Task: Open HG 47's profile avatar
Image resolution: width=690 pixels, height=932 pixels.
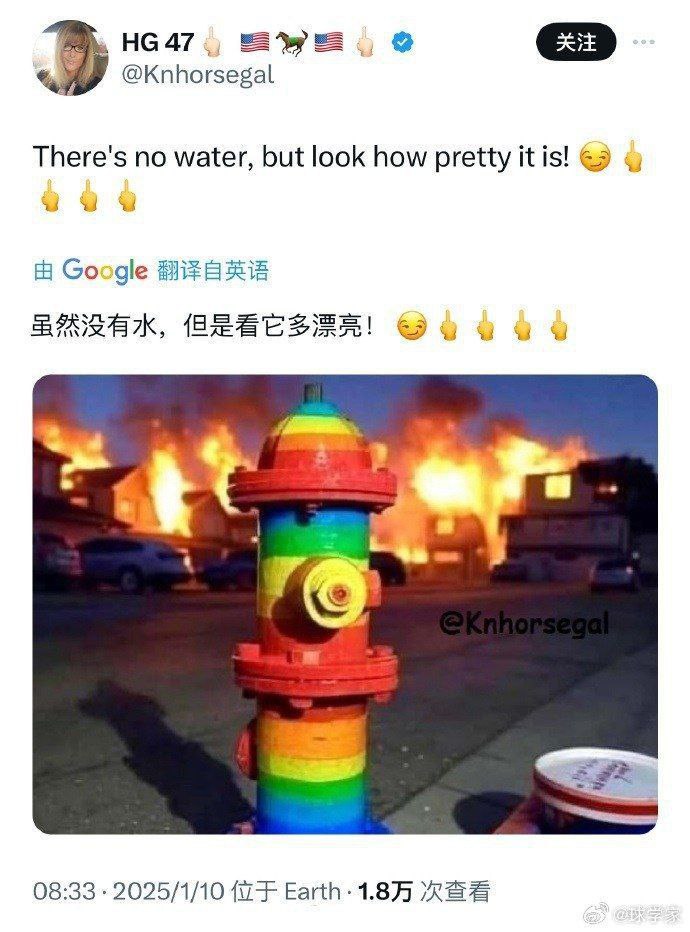Action: point(69,58)
